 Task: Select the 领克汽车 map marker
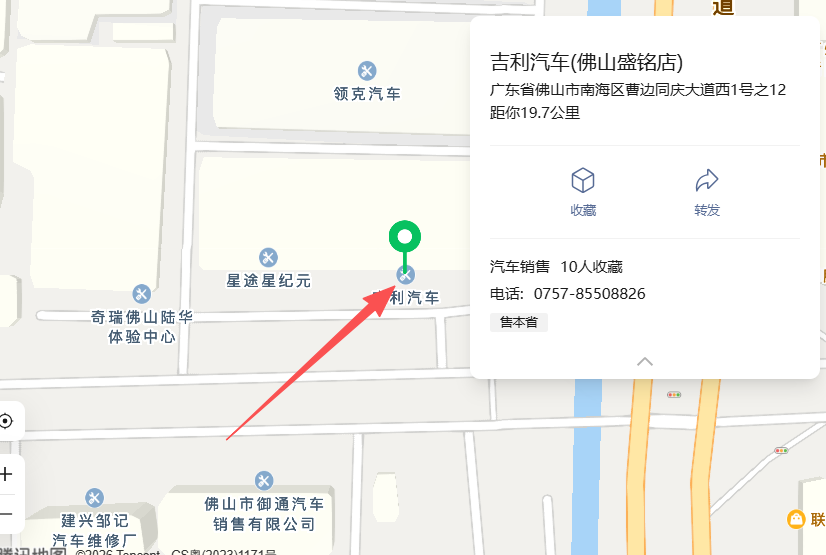[x=367, y=71]
